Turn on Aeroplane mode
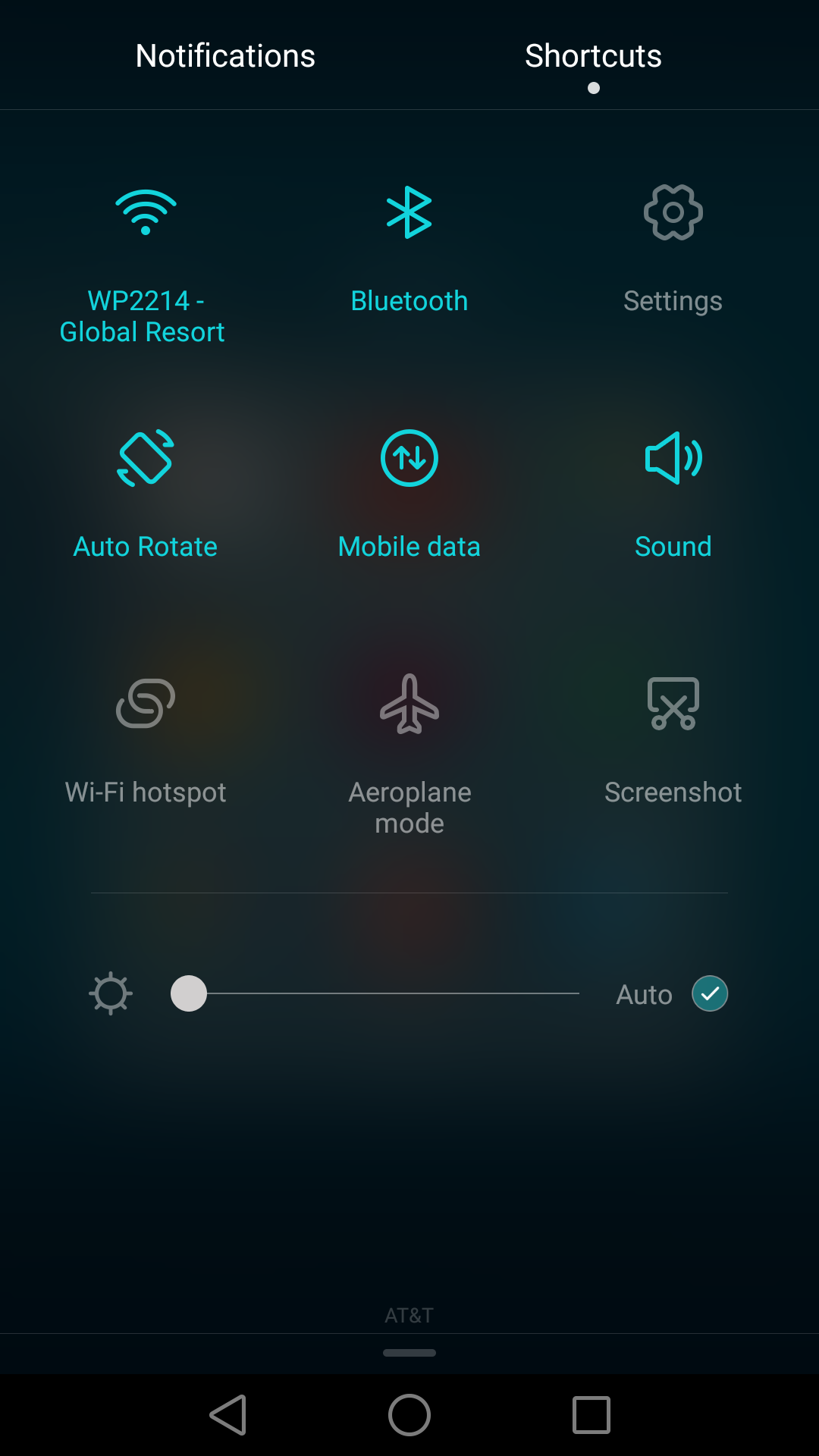Screen dimensions: 819x1456 tap(409, 704)
